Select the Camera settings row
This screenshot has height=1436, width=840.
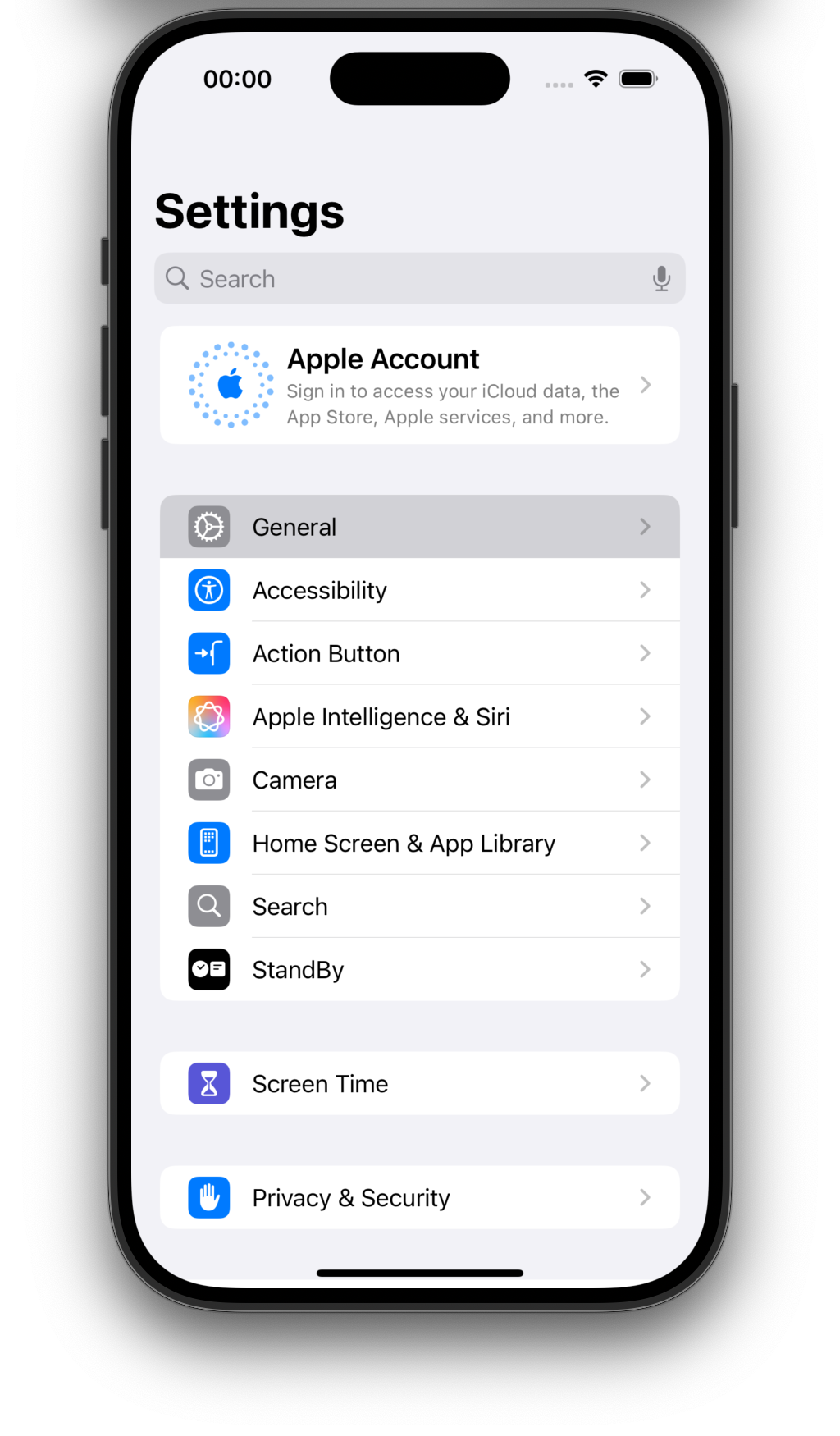pos(419,780)
